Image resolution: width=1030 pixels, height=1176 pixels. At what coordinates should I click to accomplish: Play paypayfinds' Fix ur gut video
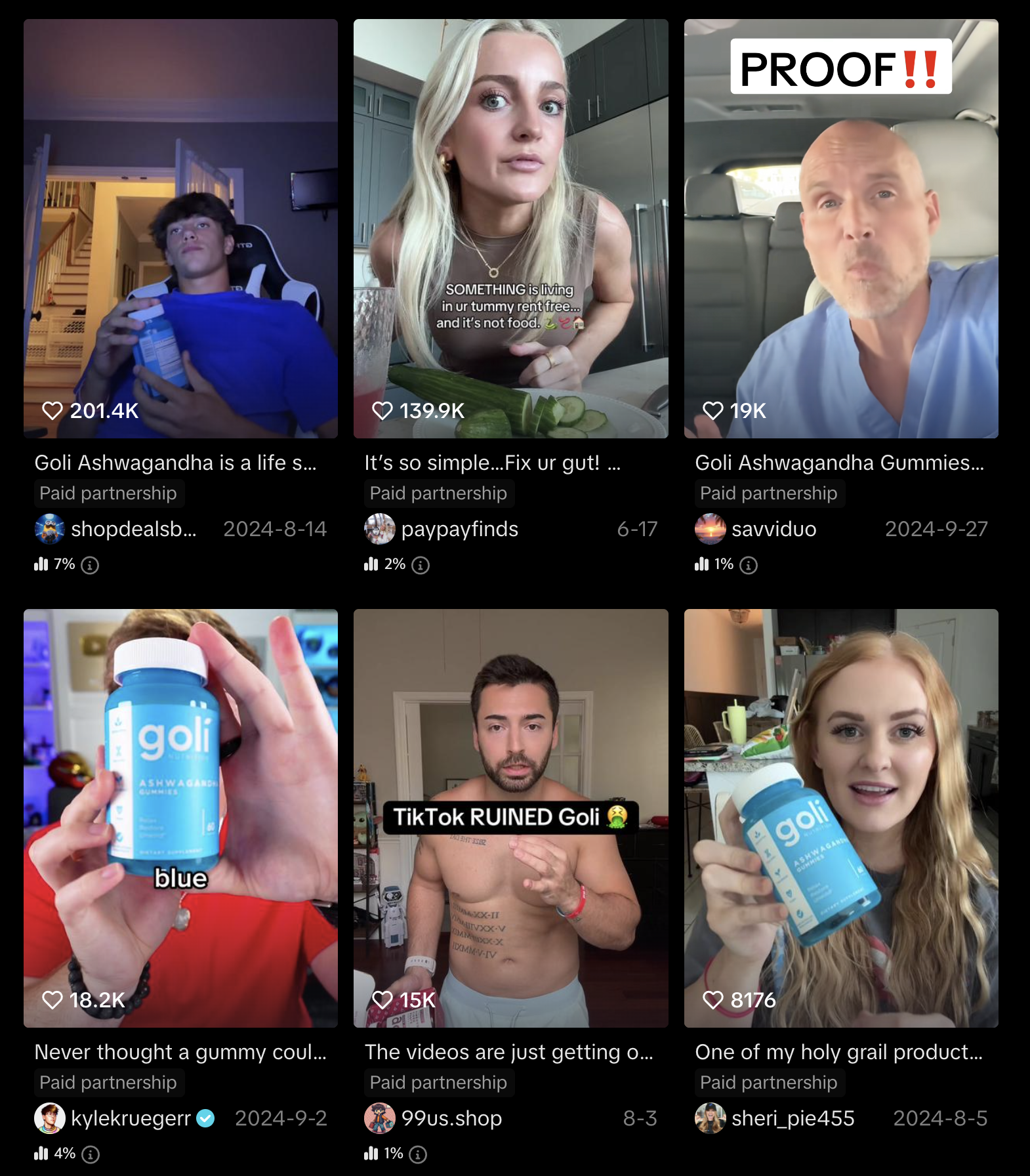[510, 228]
